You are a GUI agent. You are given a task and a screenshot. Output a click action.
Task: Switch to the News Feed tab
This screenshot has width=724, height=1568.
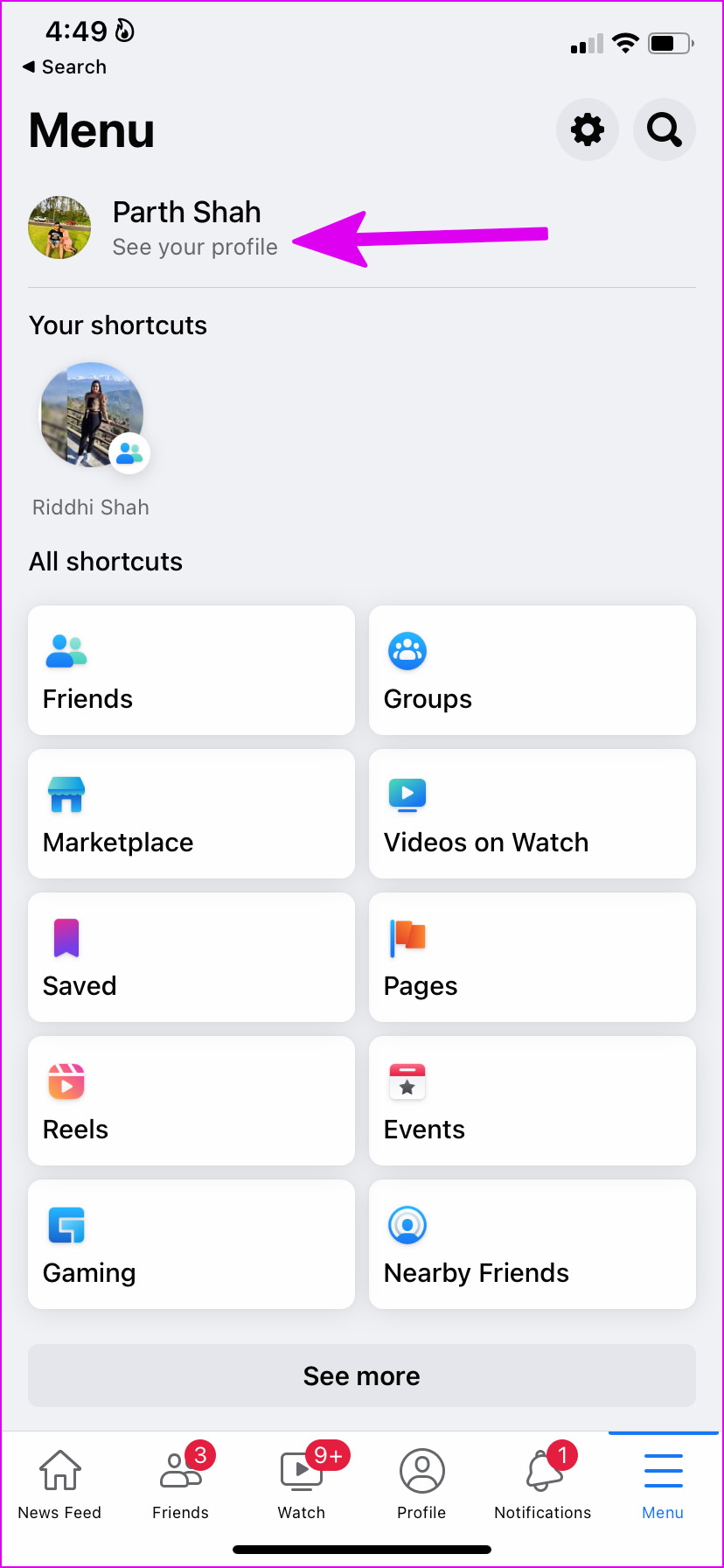pos(59,1484)
